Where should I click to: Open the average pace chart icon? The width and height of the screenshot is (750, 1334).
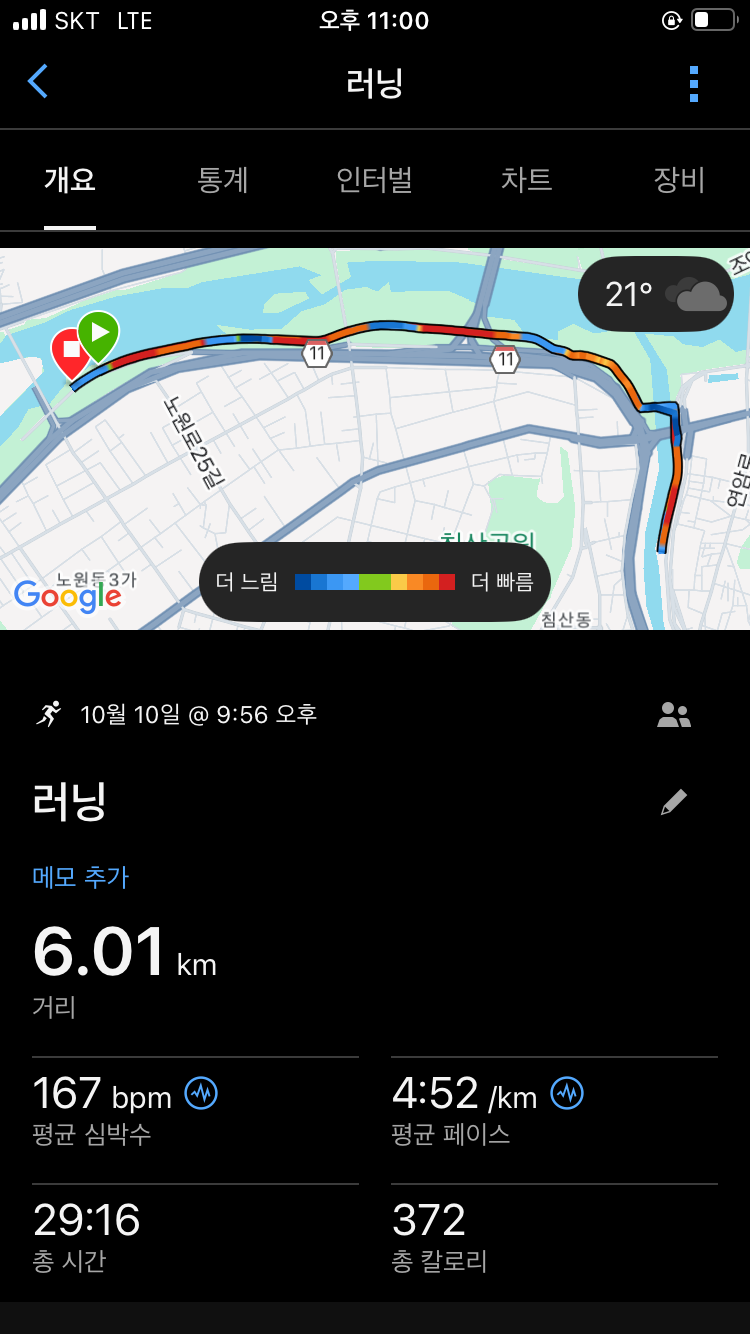(567, 1093)
